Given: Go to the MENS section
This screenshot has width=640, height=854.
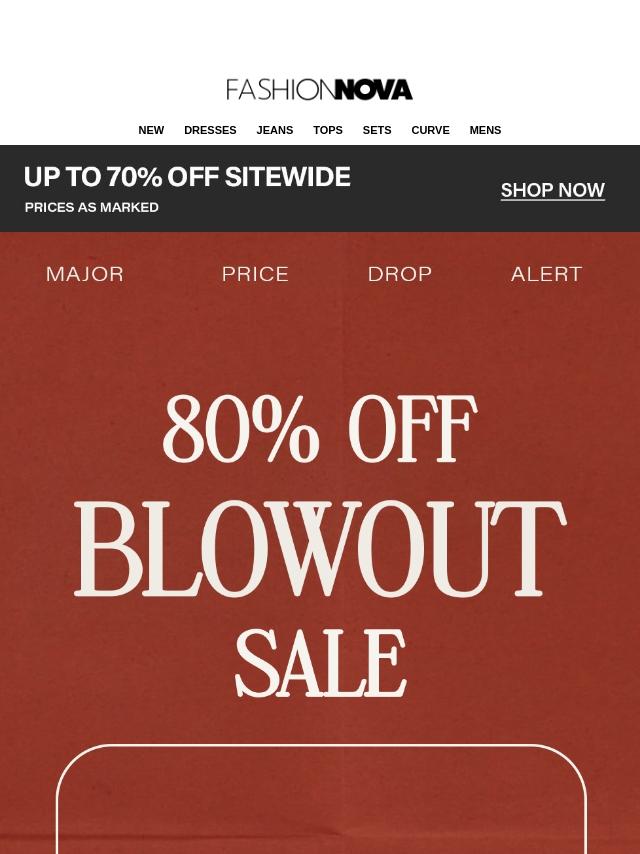Looking at the screenshot, I should 485,130.
